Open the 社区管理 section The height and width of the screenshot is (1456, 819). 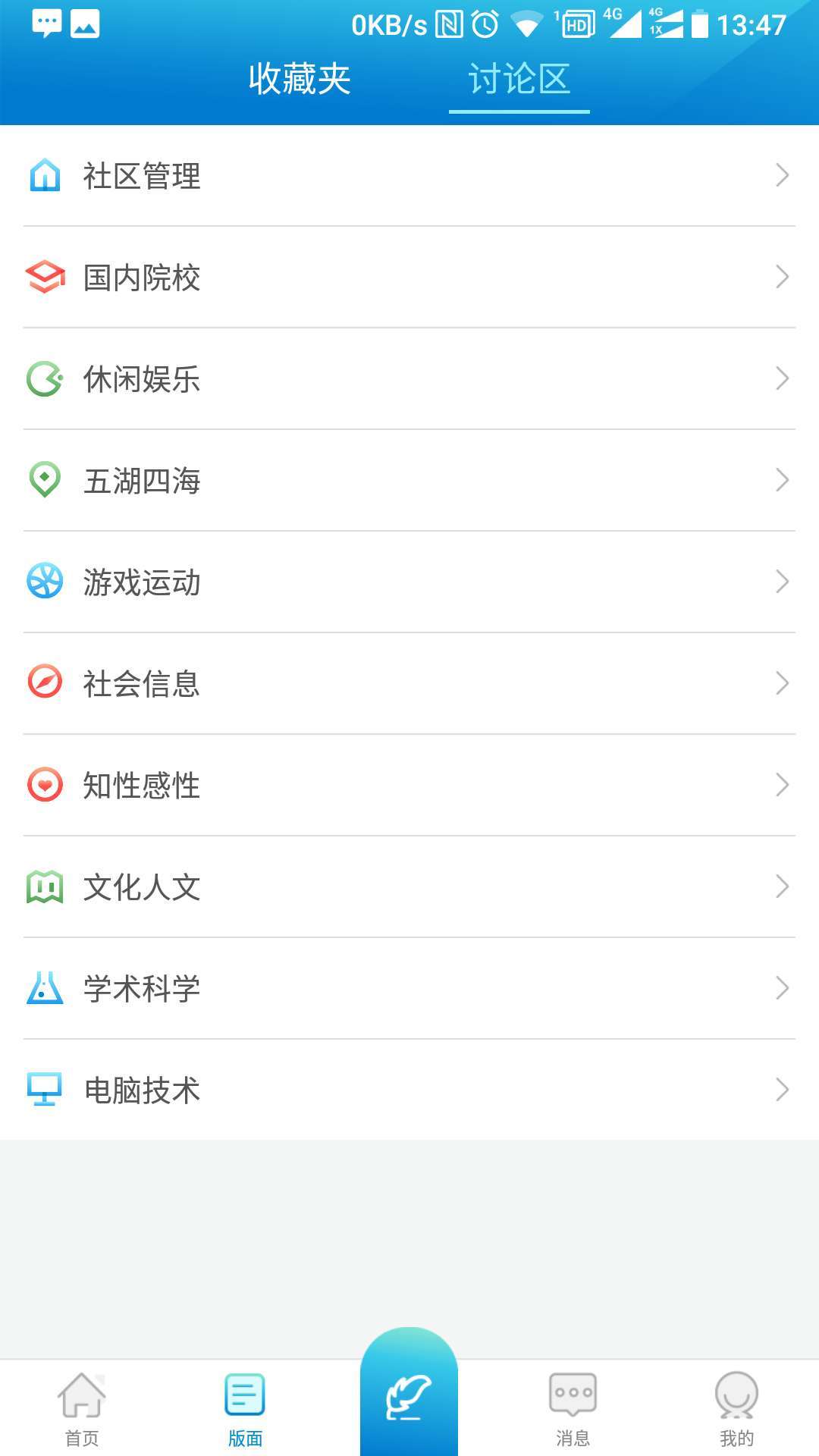pyautogui.click(x=409, y=176)
